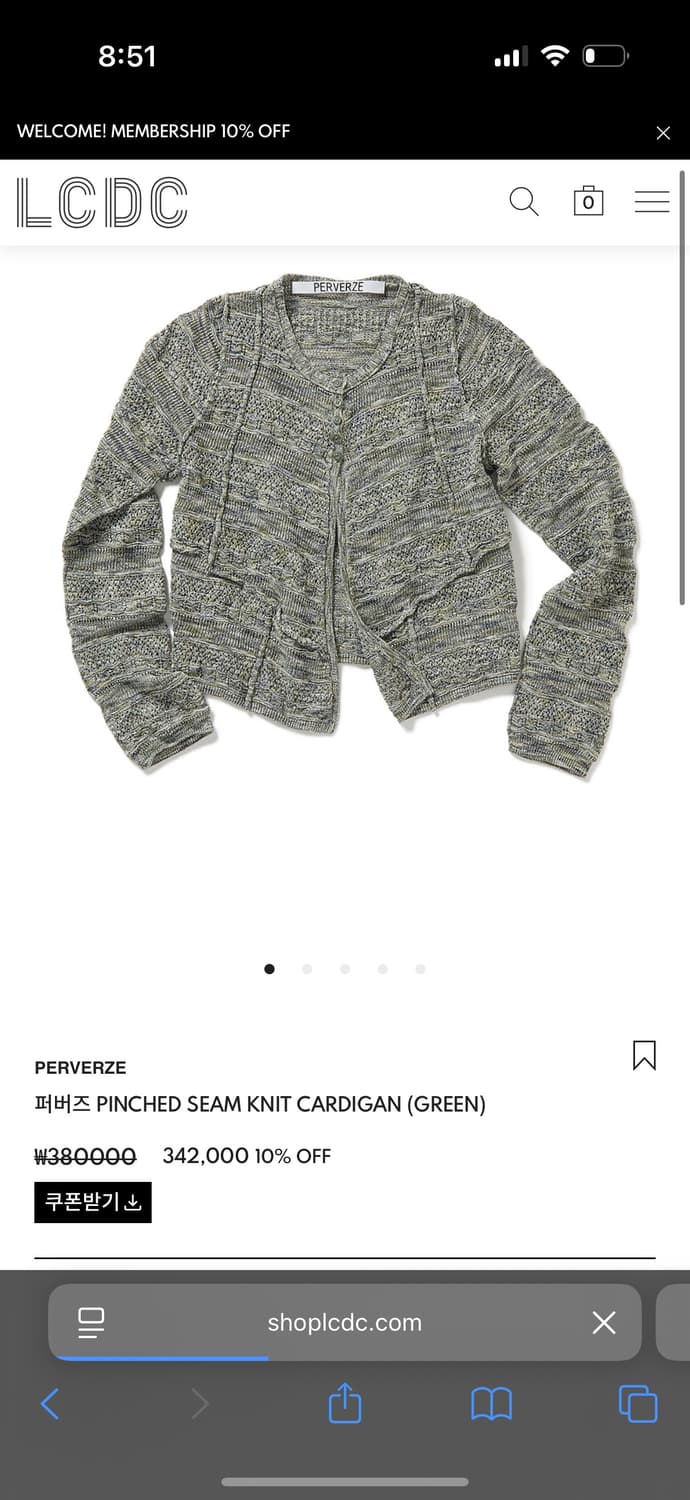Open the search magnifier icon

coord(524,202)
